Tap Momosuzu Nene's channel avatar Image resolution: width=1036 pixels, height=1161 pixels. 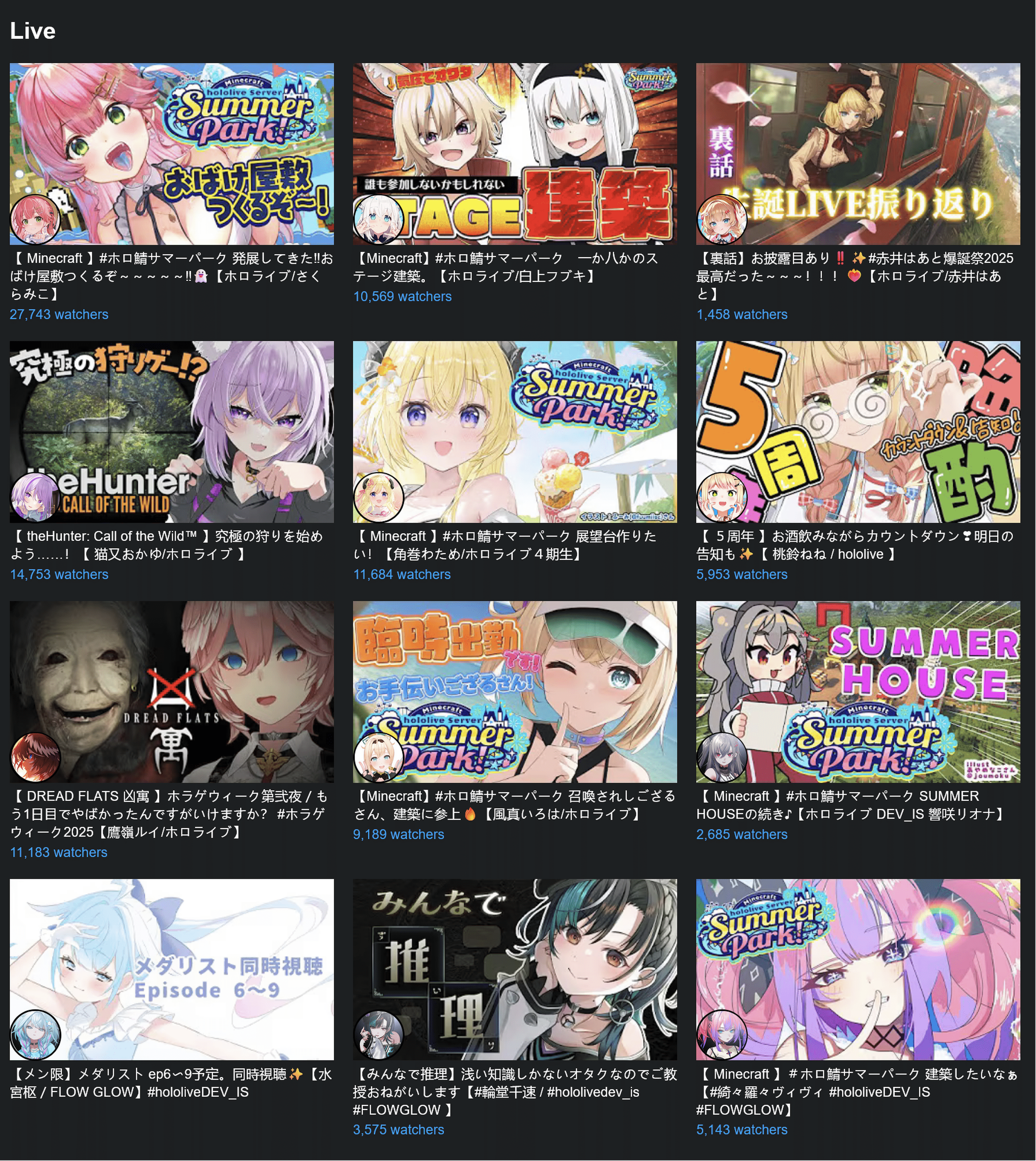(x=722, y=497)
